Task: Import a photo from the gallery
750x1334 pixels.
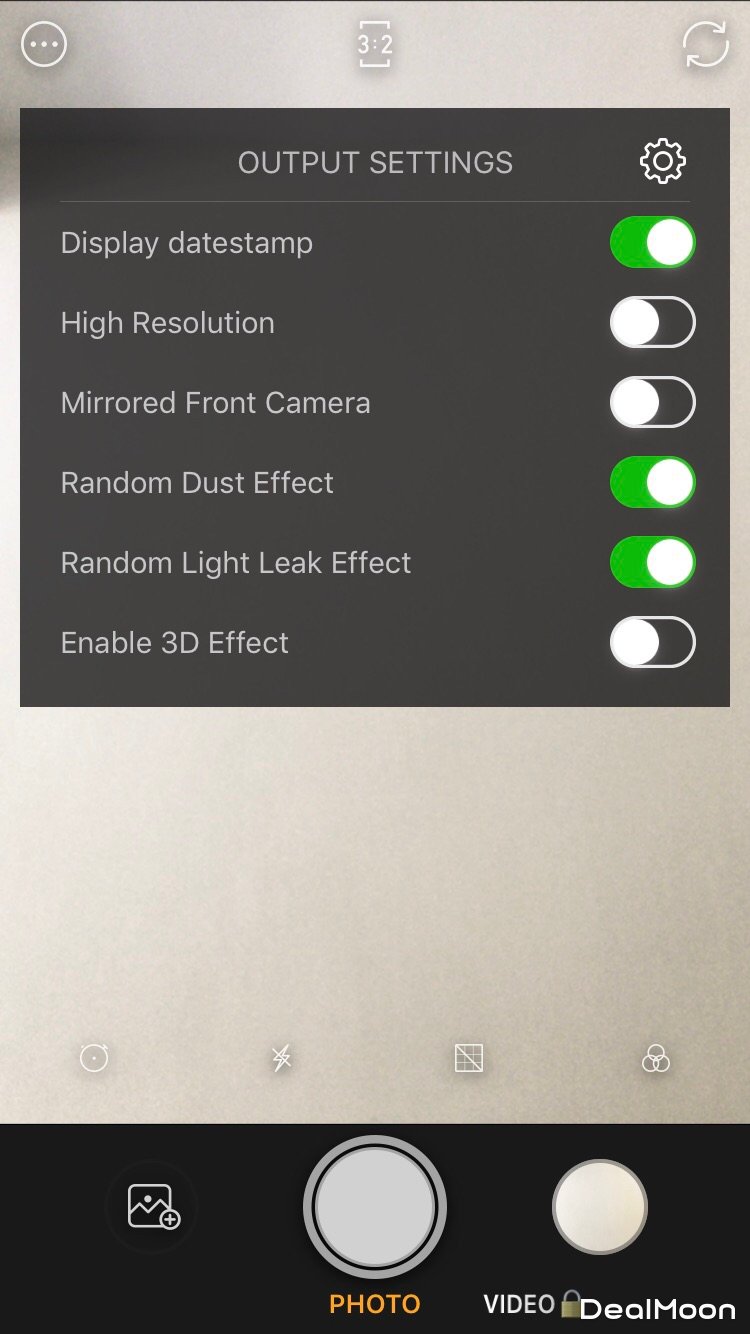Action: coord(152,1207)
